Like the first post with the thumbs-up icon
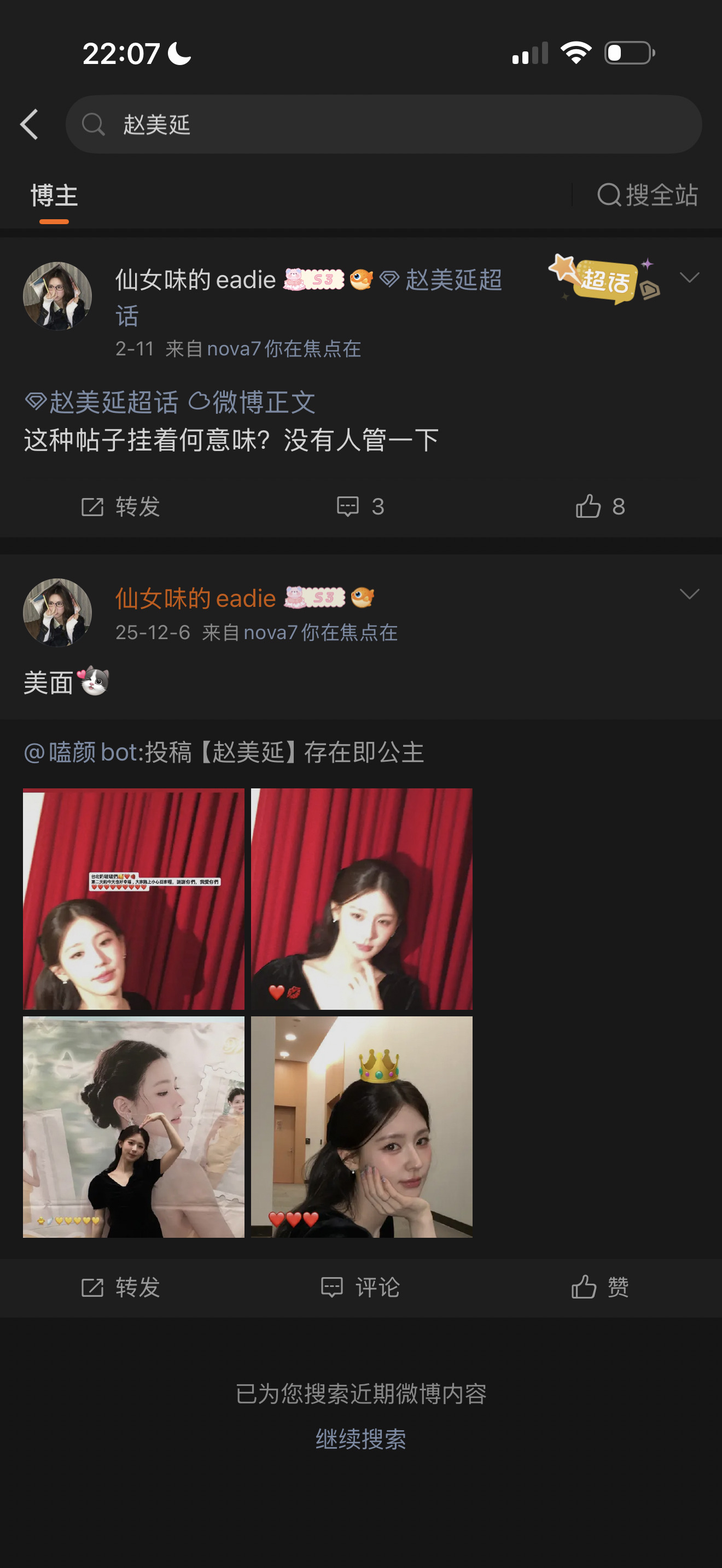The width and height of the screenshot is (722, 1568). pos(589,506)
